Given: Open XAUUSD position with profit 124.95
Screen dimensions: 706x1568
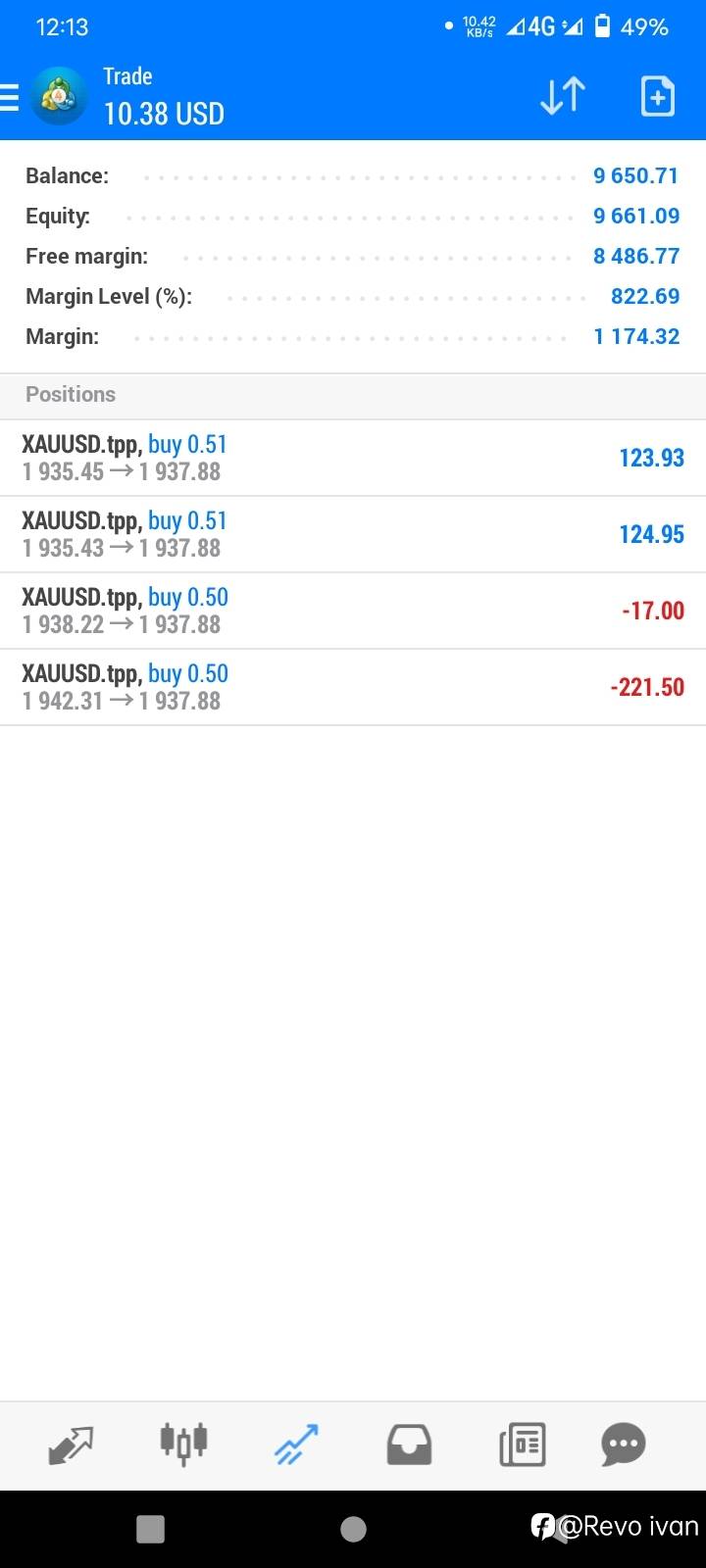Looking at the screenshot, I should 353,534.
